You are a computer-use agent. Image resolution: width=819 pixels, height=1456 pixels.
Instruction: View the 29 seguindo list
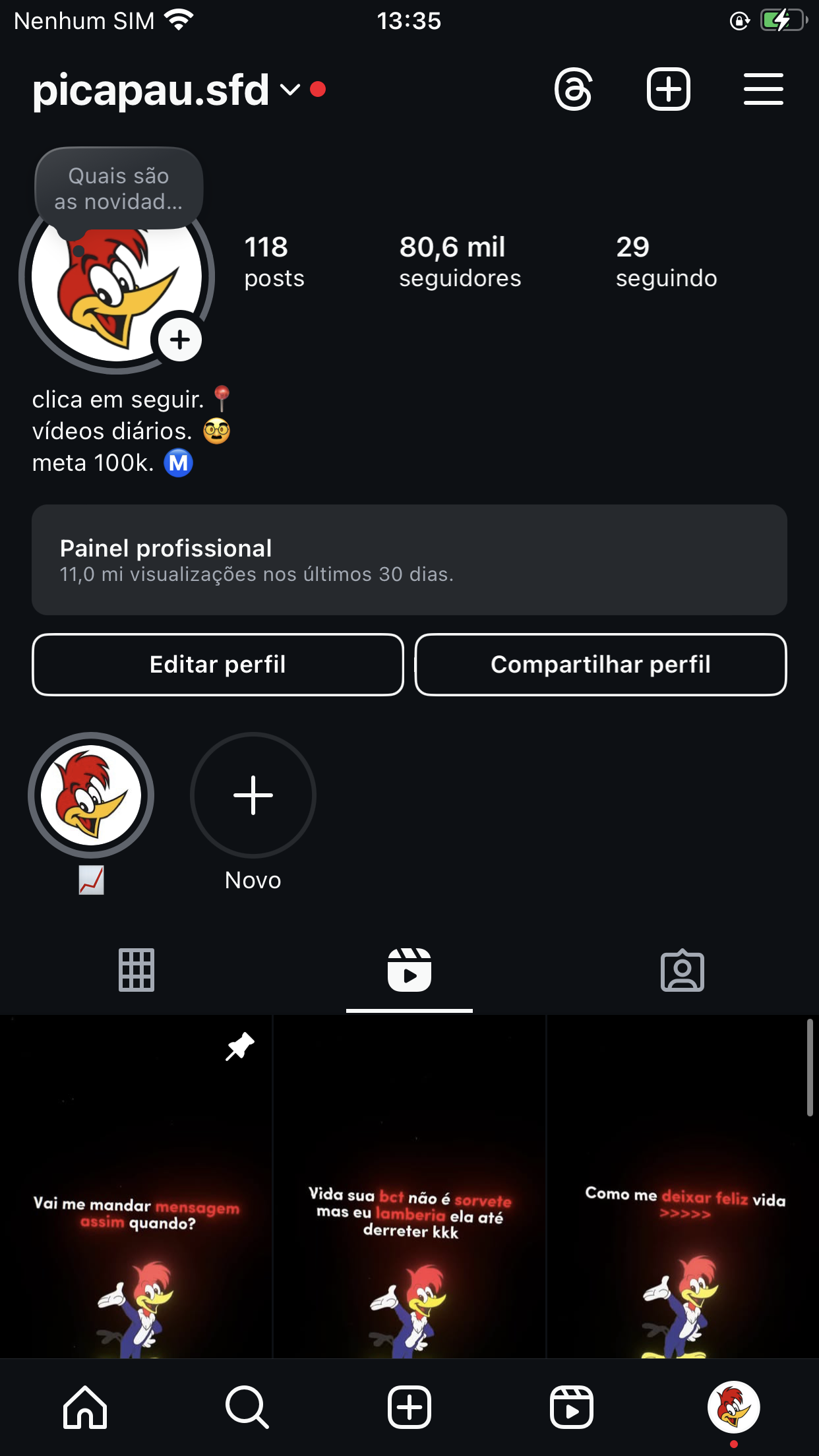[666, 262]
